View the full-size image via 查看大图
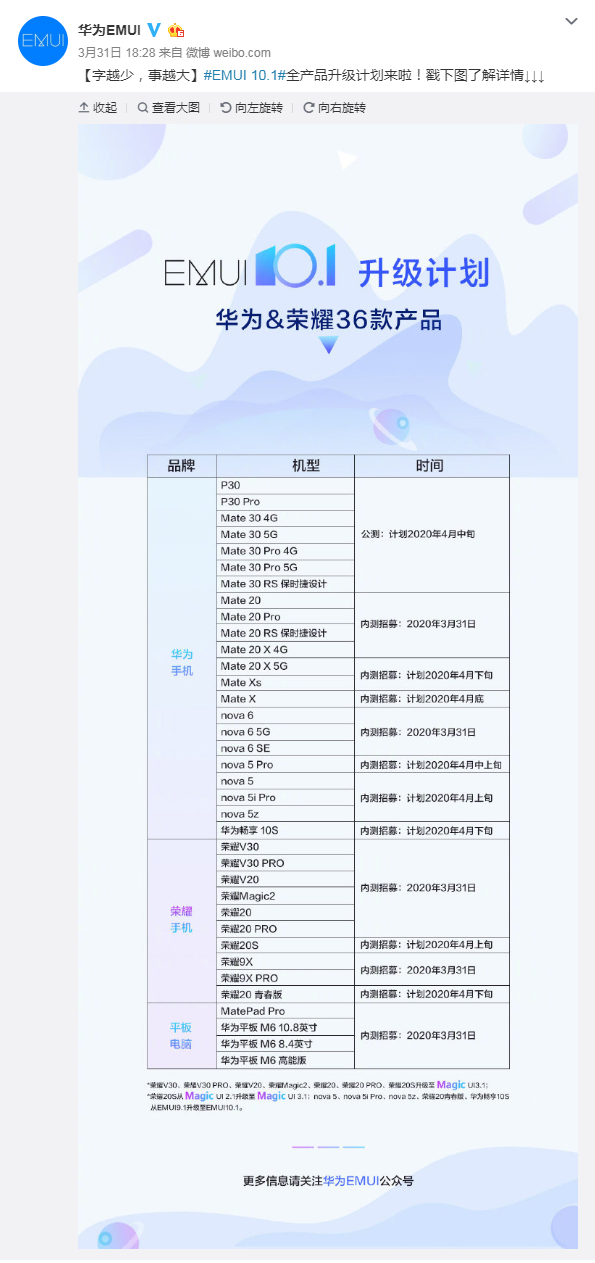Image resolution: width=595 pixels, height=1263 pixels. click(169, 107)
